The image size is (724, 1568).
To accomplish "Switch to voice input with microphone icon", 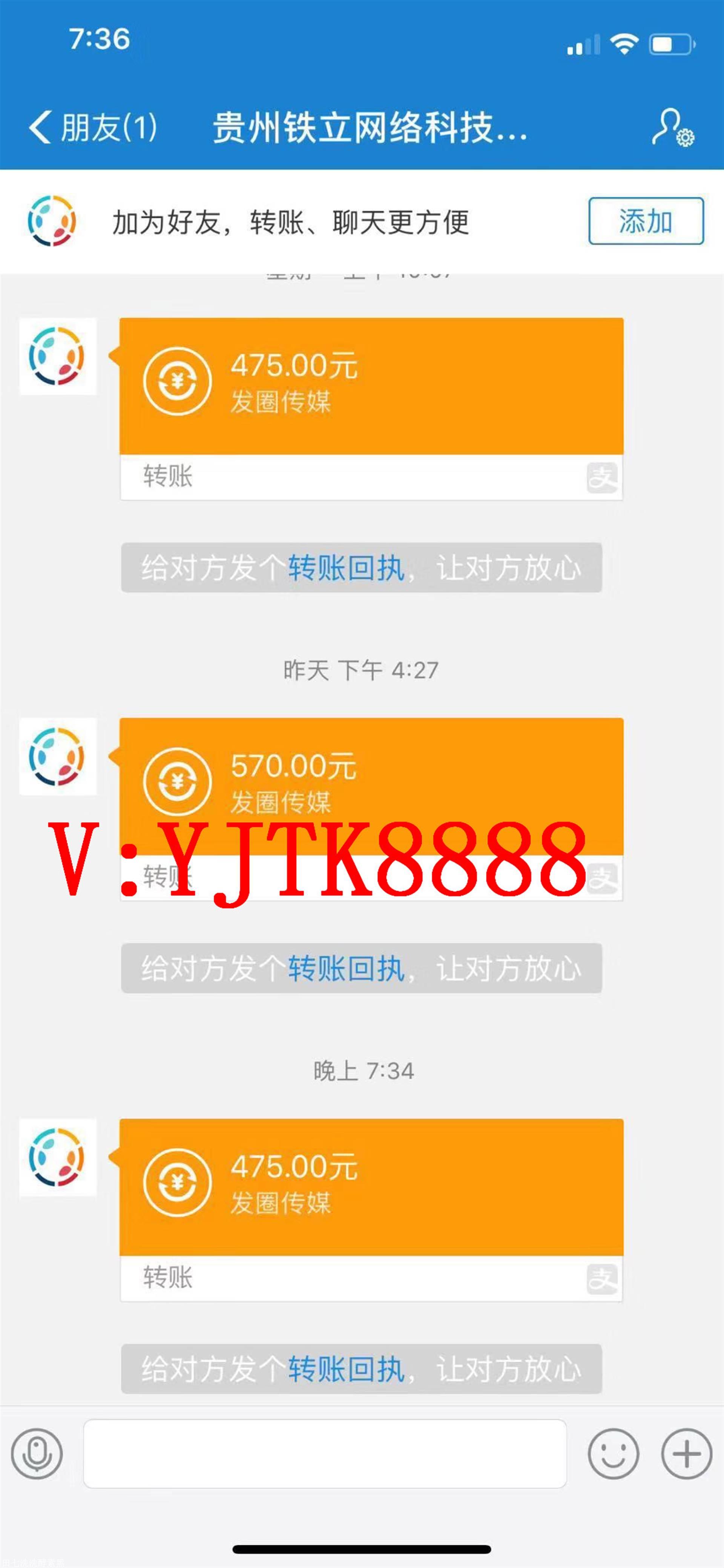I will tap(37, 1454).
